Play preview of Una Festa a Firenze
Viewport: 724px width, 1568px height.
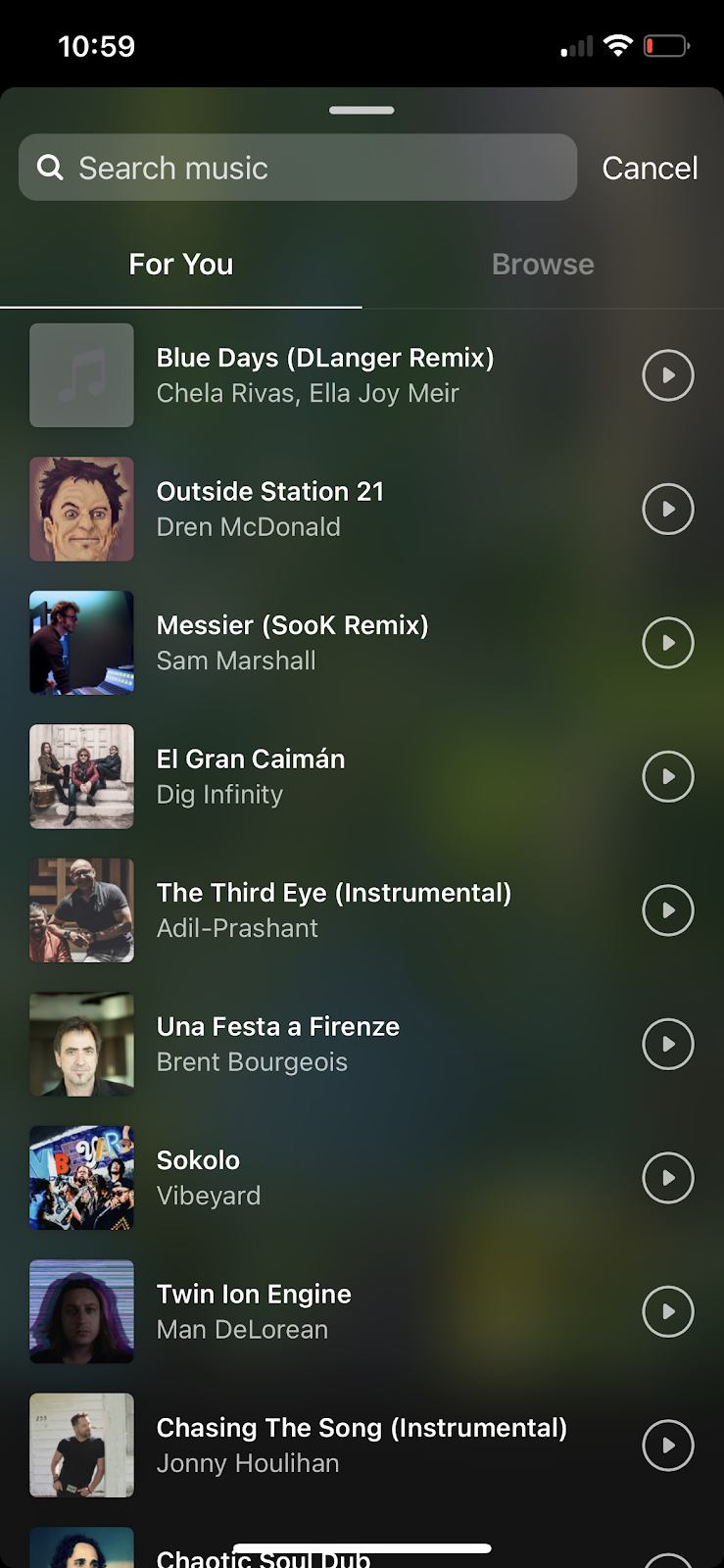668,1044
